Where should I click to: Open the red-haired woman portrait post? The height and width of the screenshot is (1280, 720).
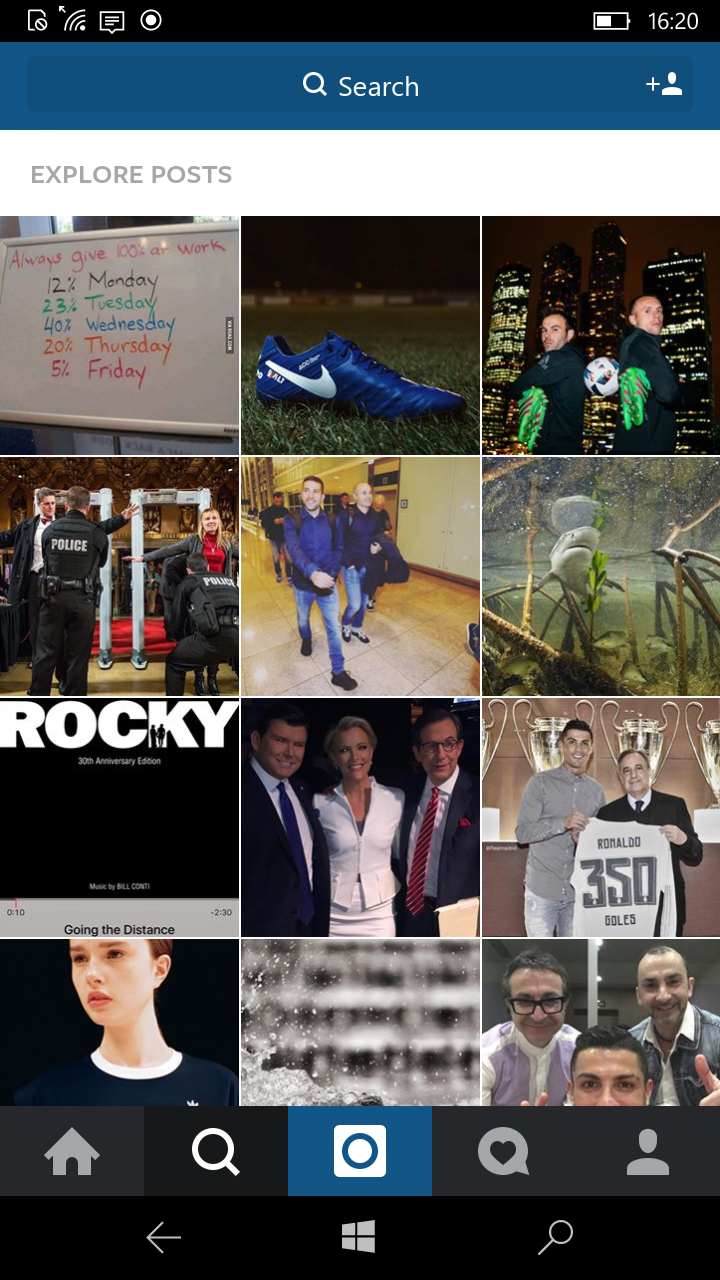119,1022
